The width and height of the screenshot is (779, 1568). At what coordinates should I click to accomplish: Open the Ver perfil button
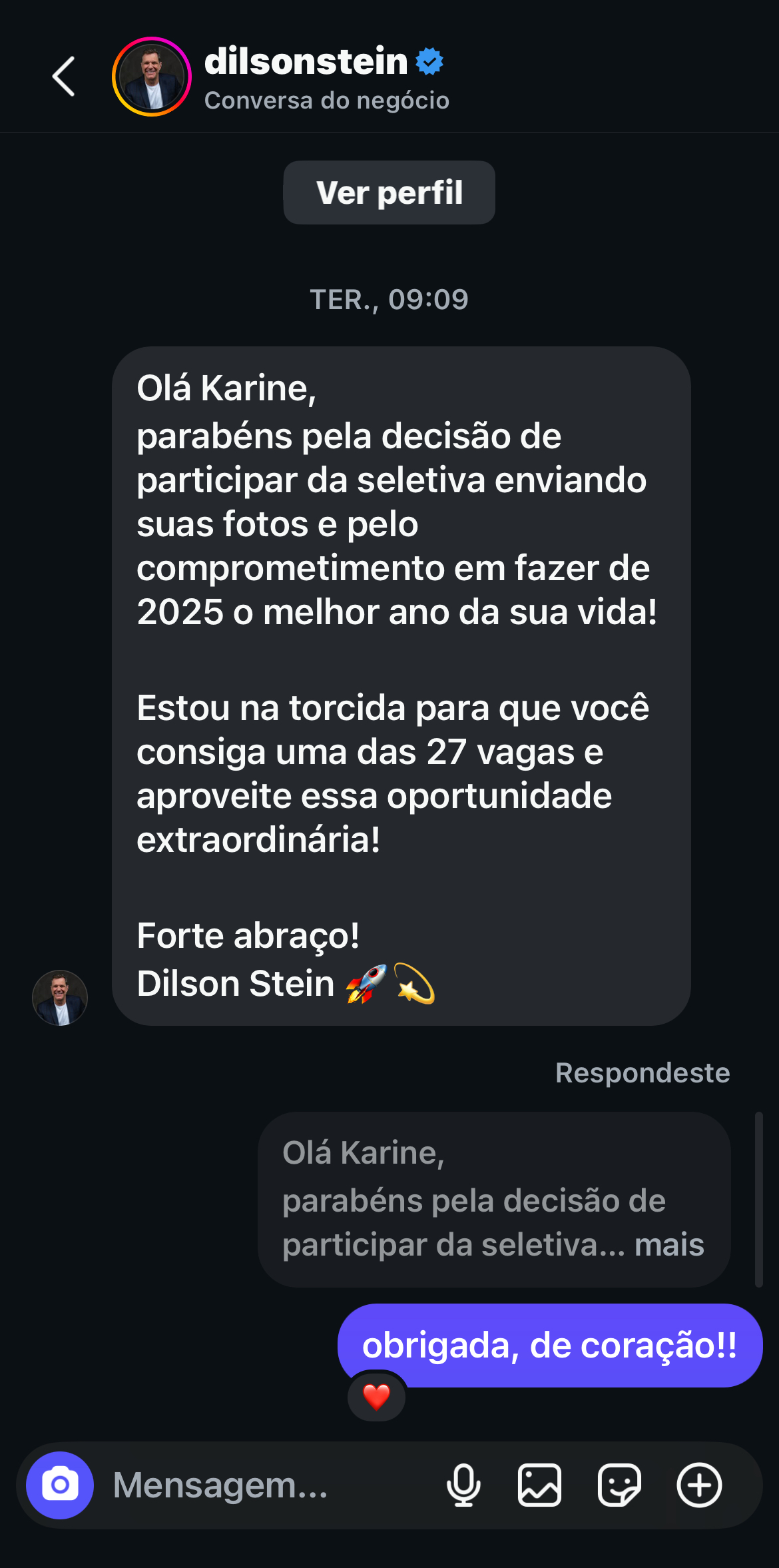tap(389, 192)
